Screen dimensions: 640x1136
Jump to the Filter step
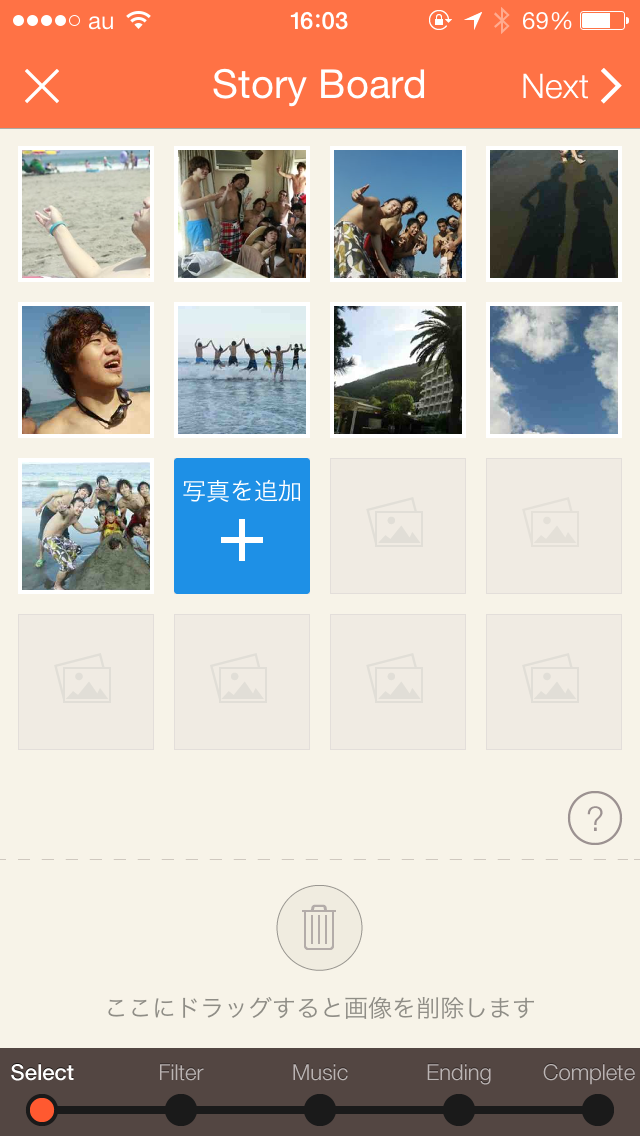click(x=181, y=1109)
